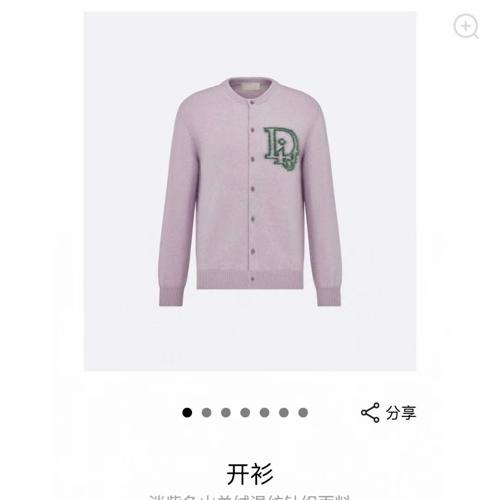Image resolution: width=500 pixels, height=500 pixels.
Task: Jump to the second image dot
Action: tap(207, 413)
